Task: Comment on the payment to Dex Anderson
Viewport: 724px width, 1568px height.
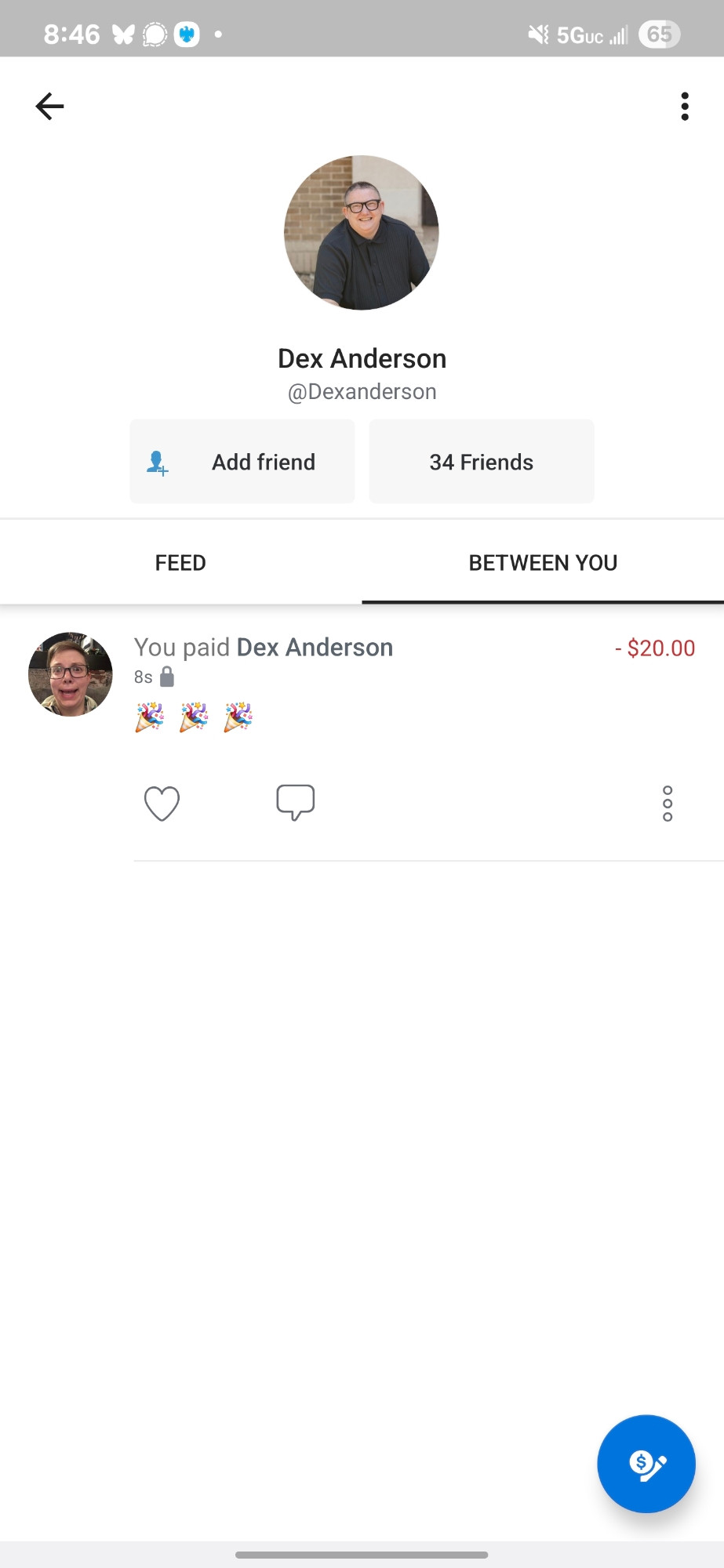Action: [x=296, y=803]
